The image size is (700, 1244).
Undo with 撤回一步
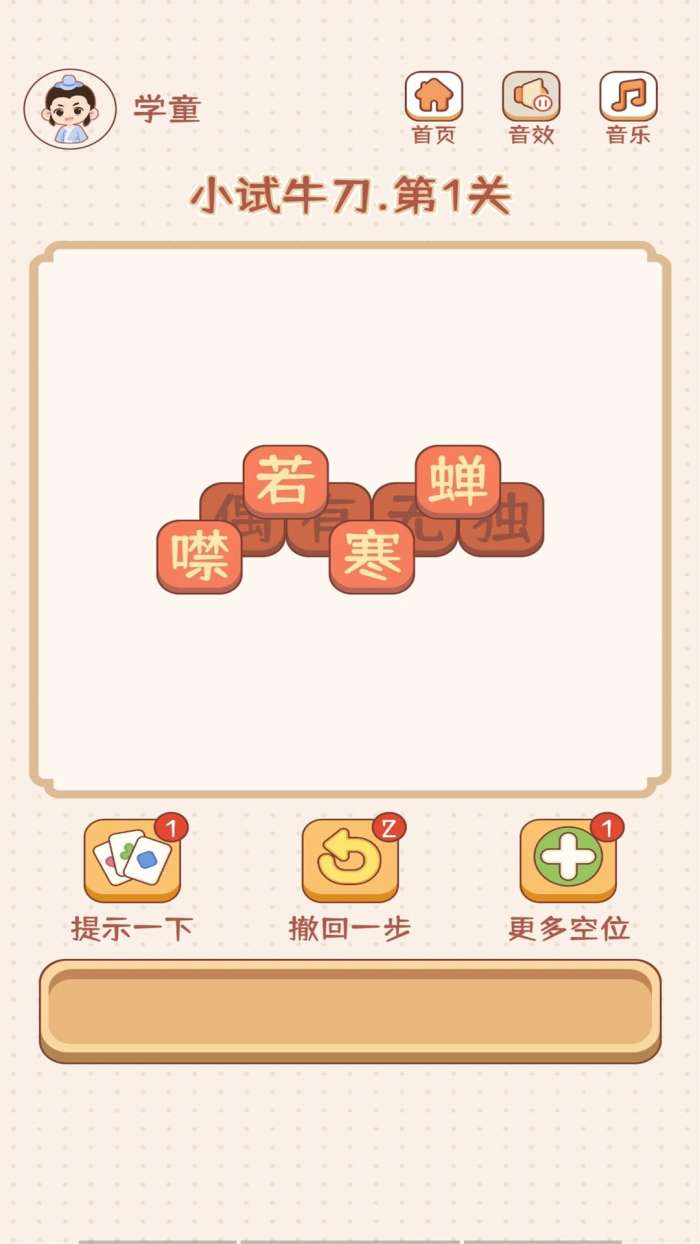tap(350, 860)
